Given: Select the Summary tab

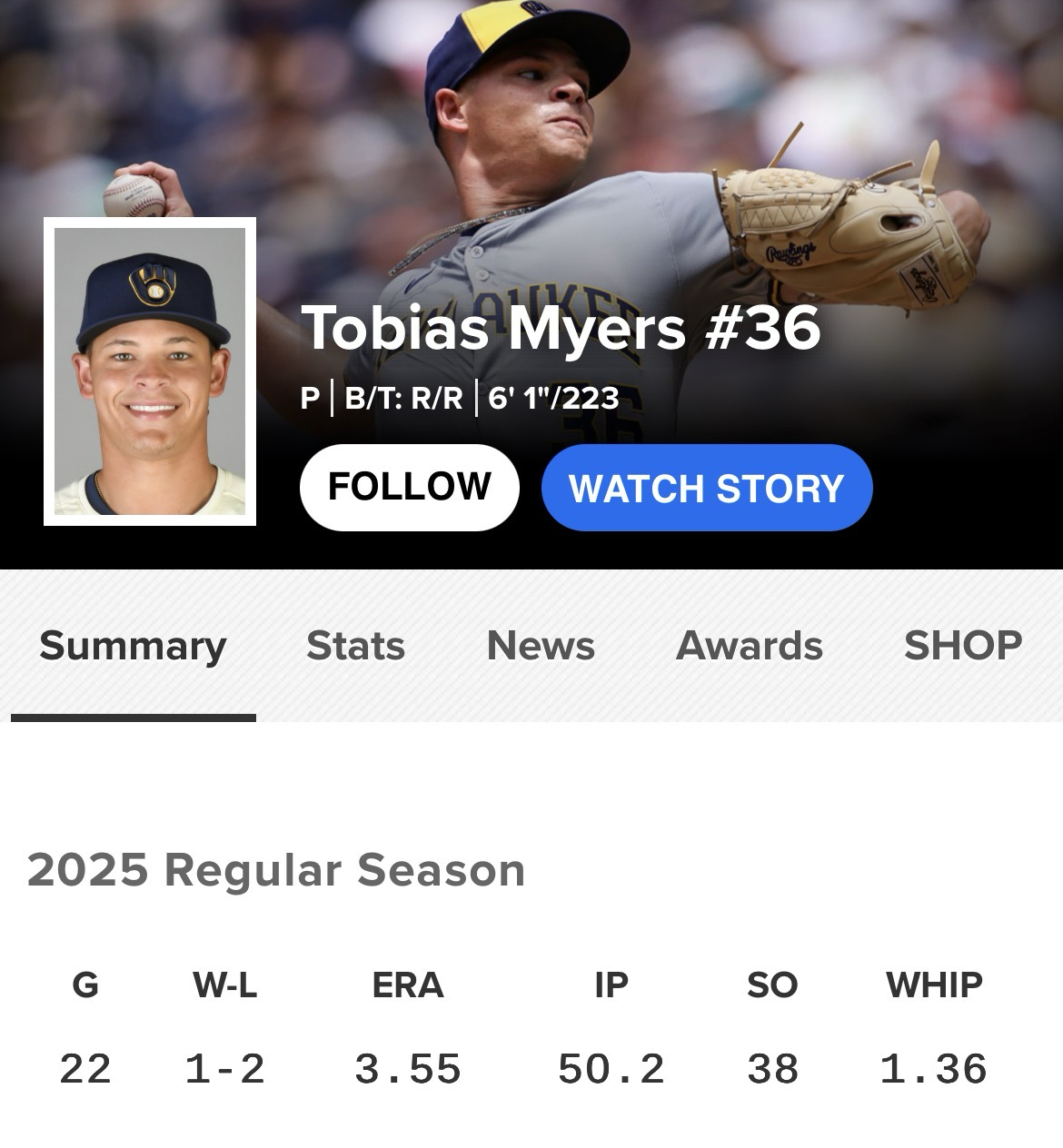Looking at the screenshot, I should (133, 646).
